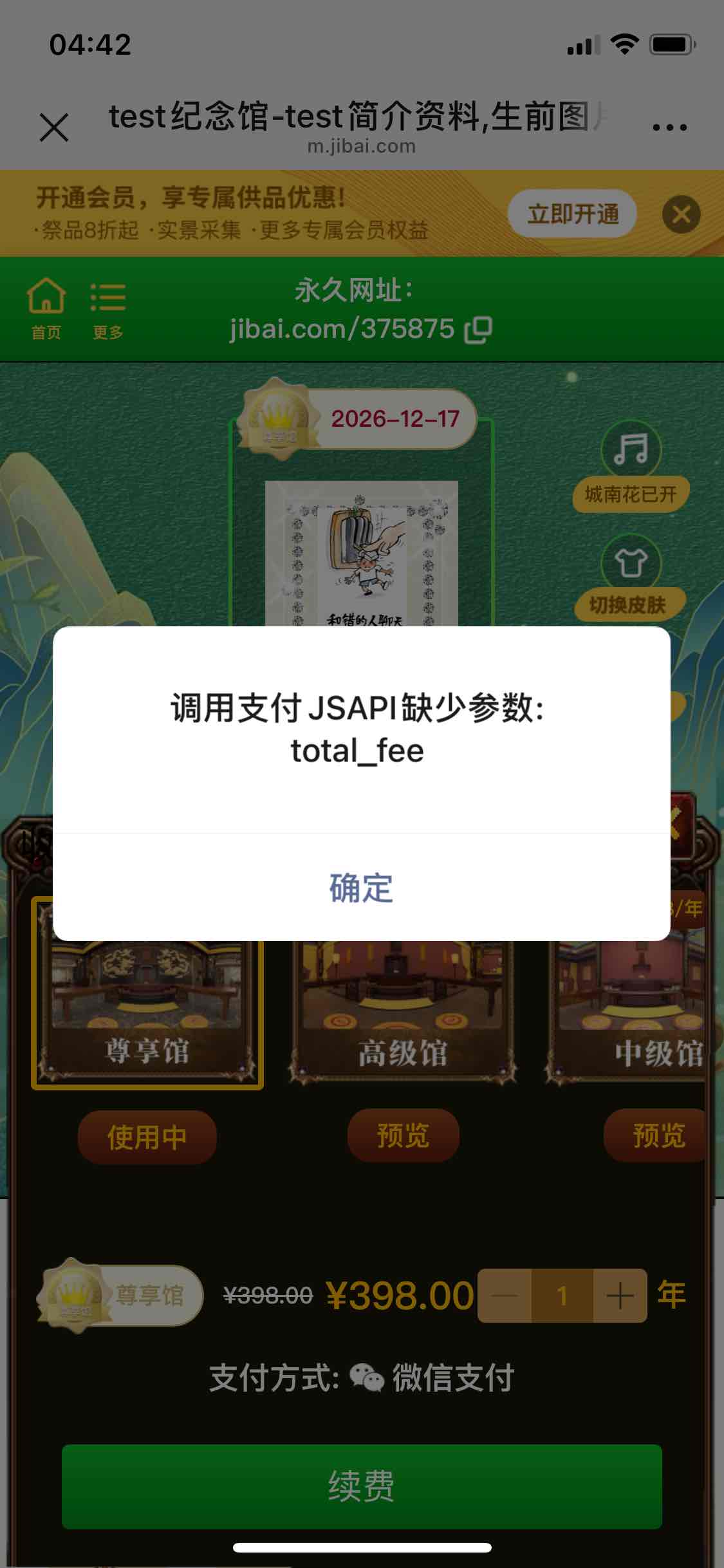Tap 续费 to renew
724x1568 pixels.
pos(362,1486)
